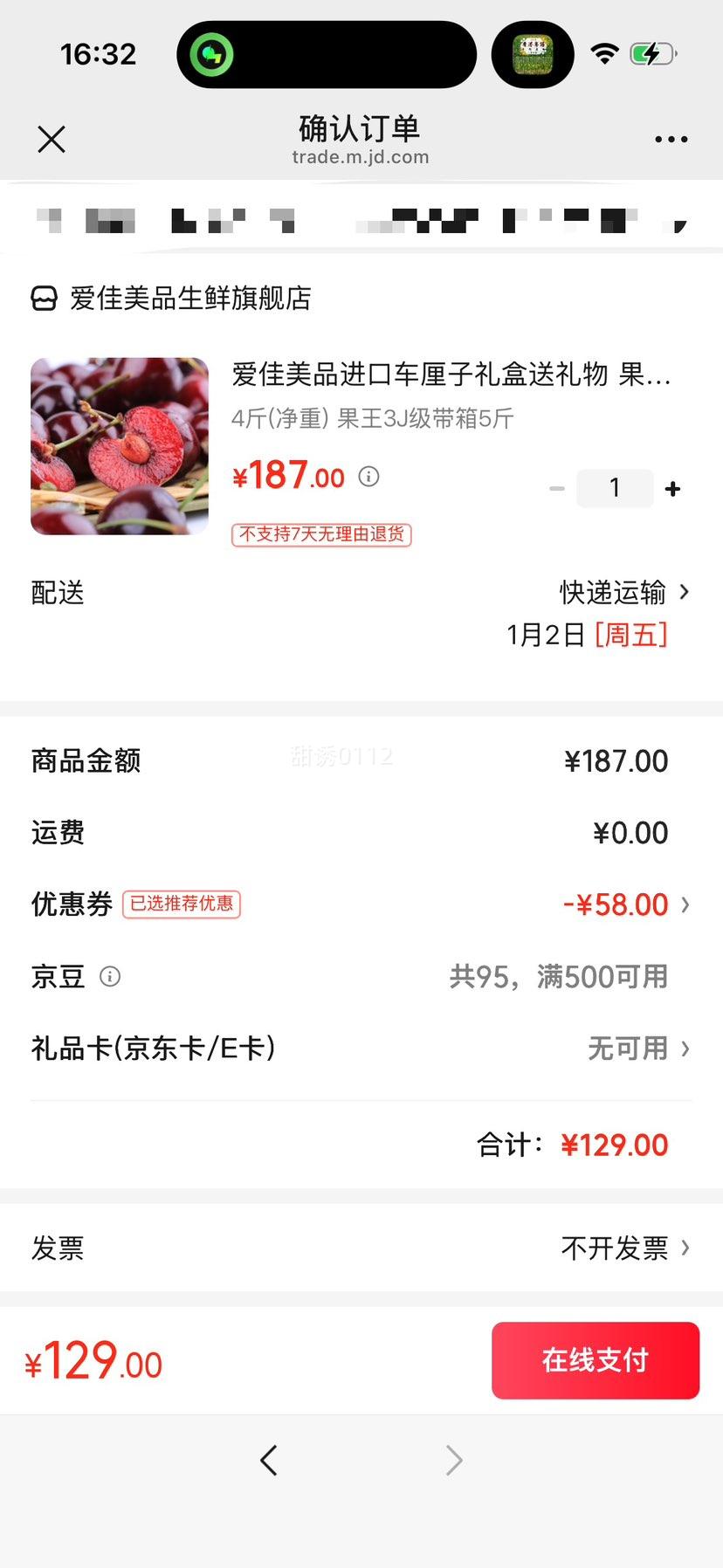Increase quantity with the plus control
This screenshot has height=1568, width=723.
(672, 488)
